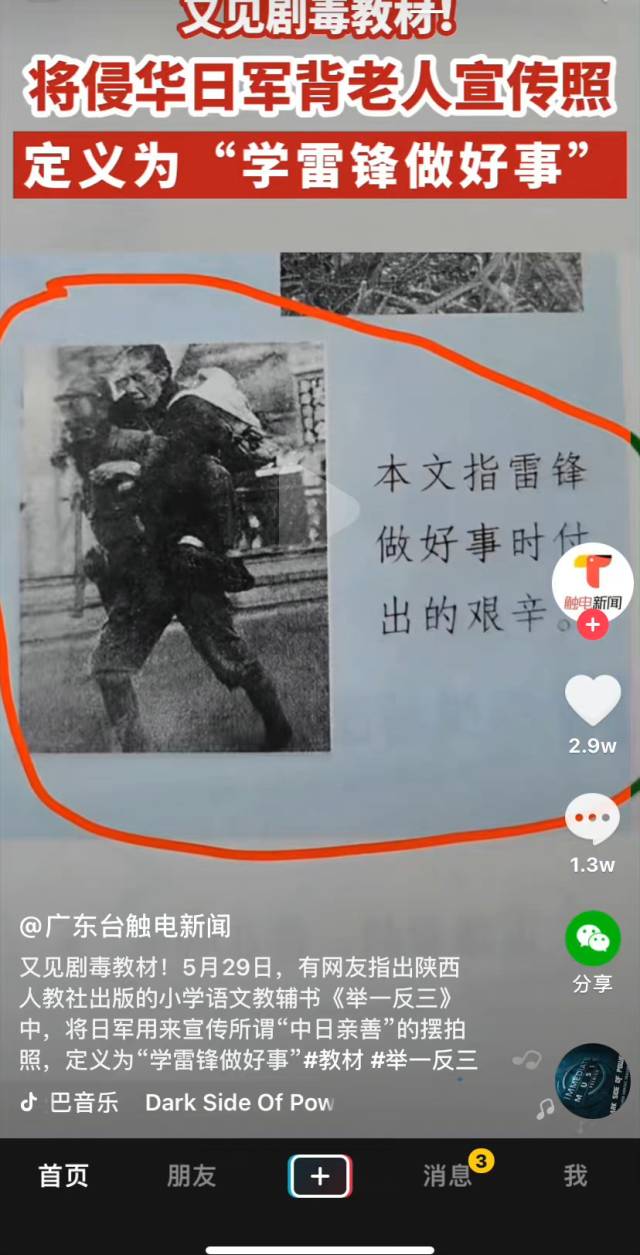Create a new video with plus button
This screenshot has height=1255, width=640.
coord(319,1176)
